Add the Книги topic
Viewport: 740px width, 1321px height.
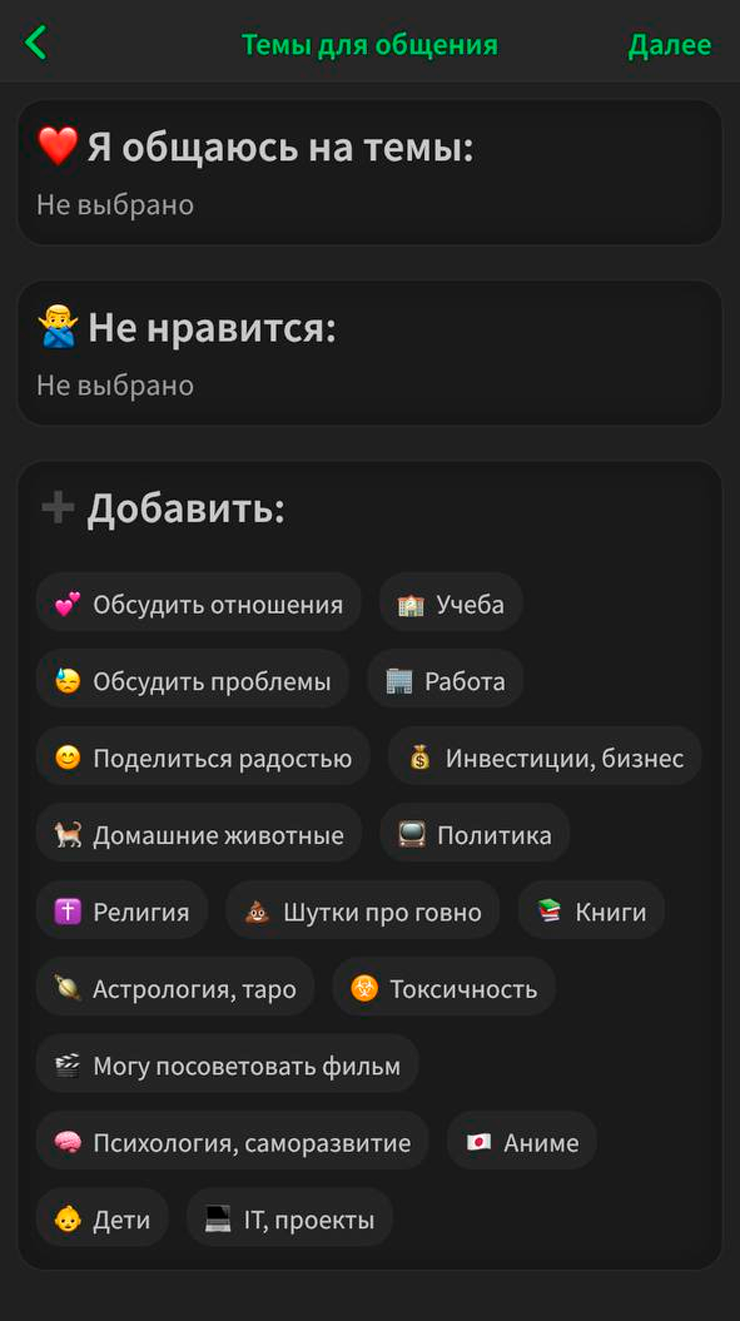click(591, 912)
